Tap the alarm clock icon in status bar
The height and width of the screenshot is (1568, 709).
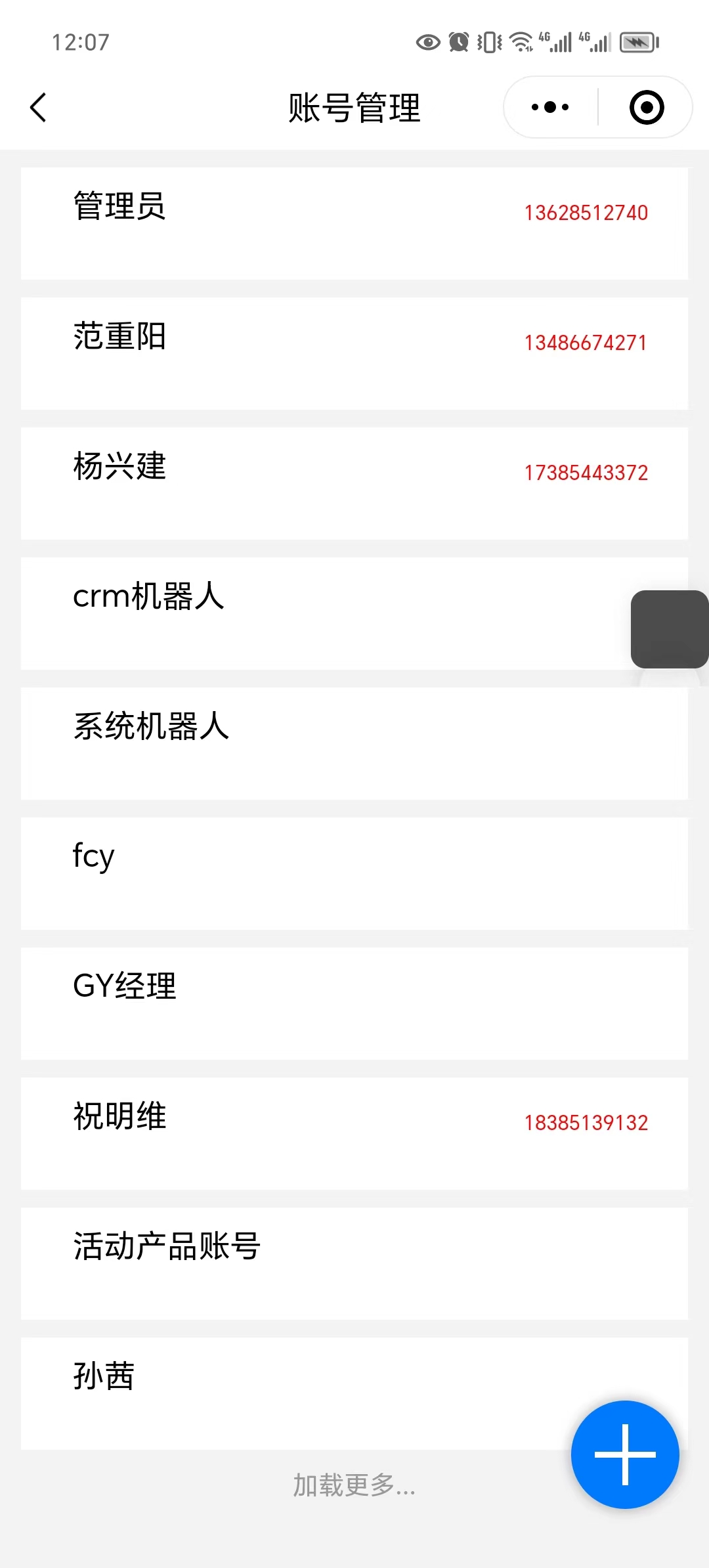pos(458,41)
